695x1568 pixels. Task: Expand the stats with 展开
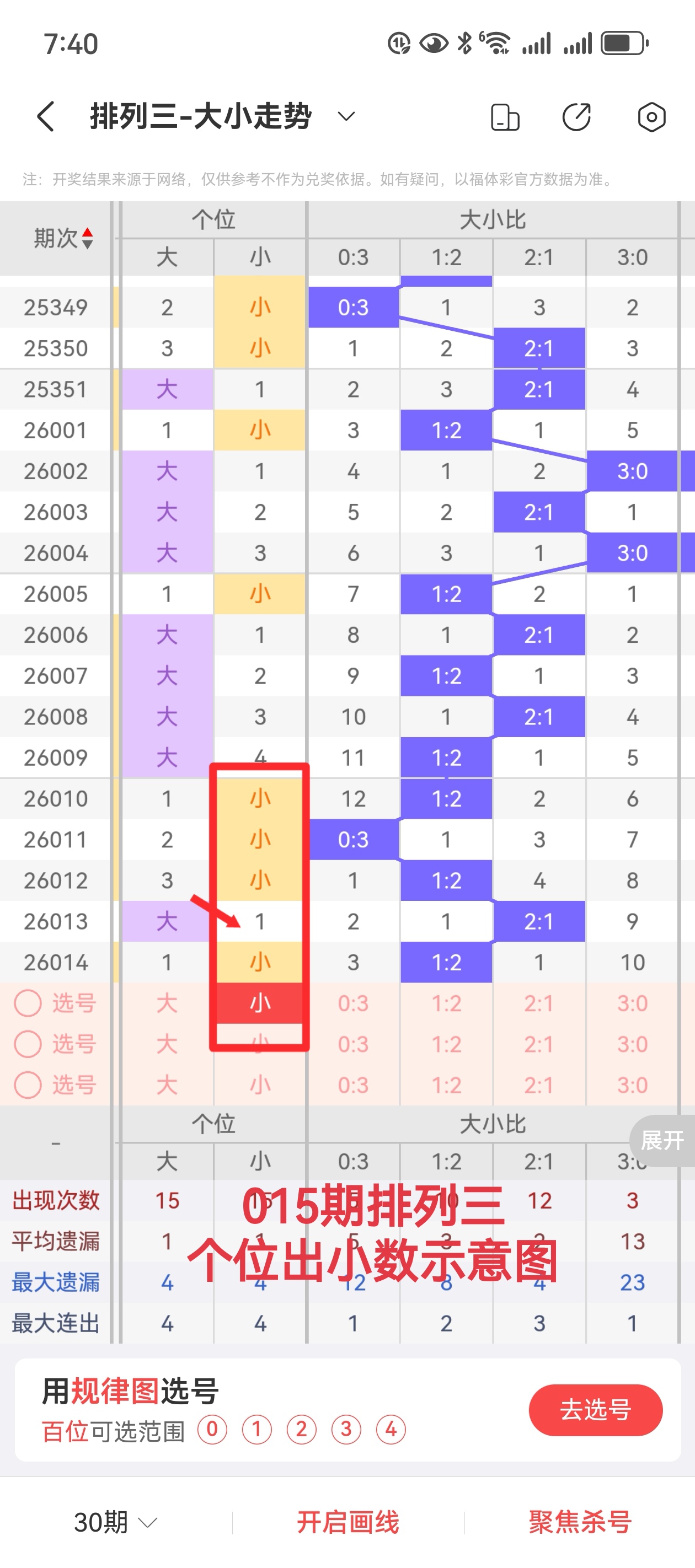(x=662, y=1140)
